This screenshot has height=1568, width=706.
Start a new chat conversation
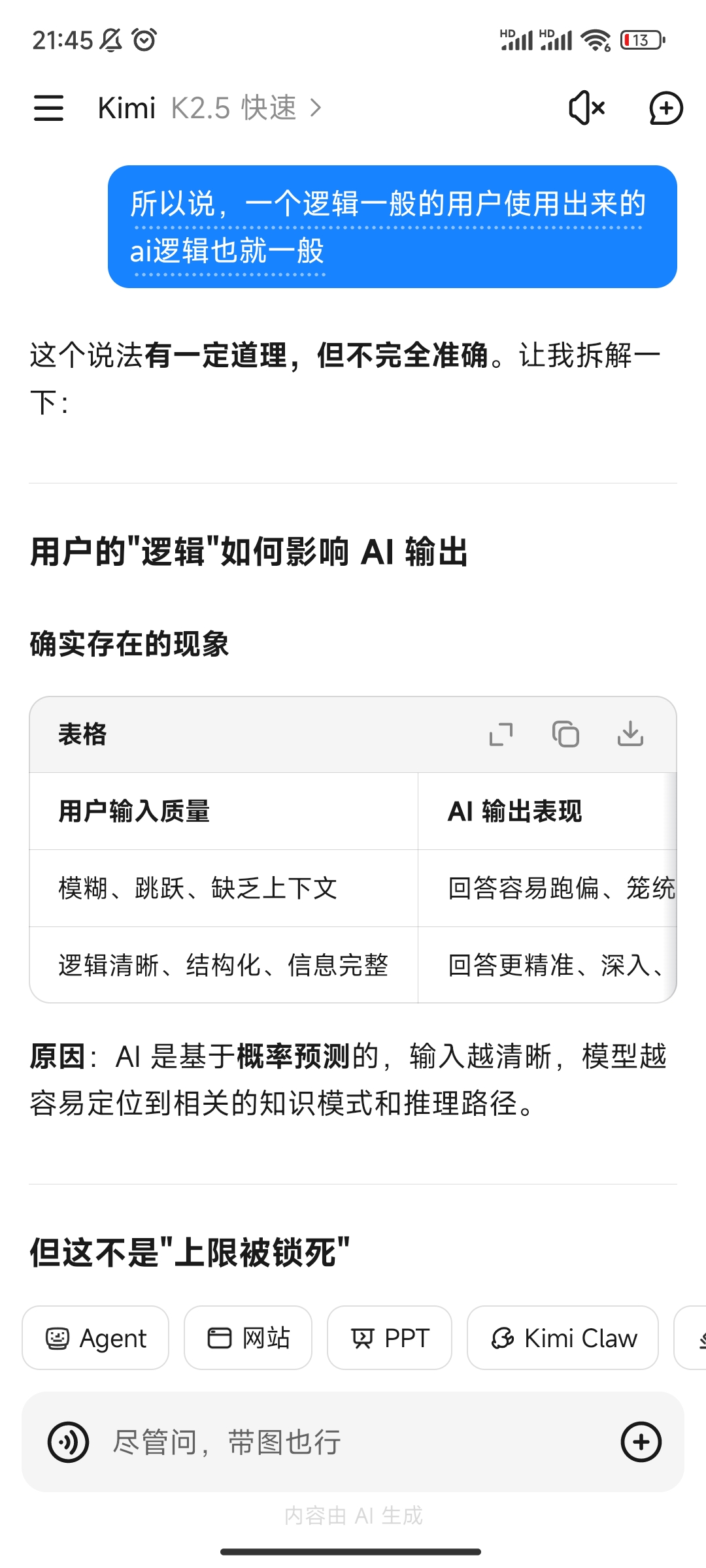coord(665,108)
